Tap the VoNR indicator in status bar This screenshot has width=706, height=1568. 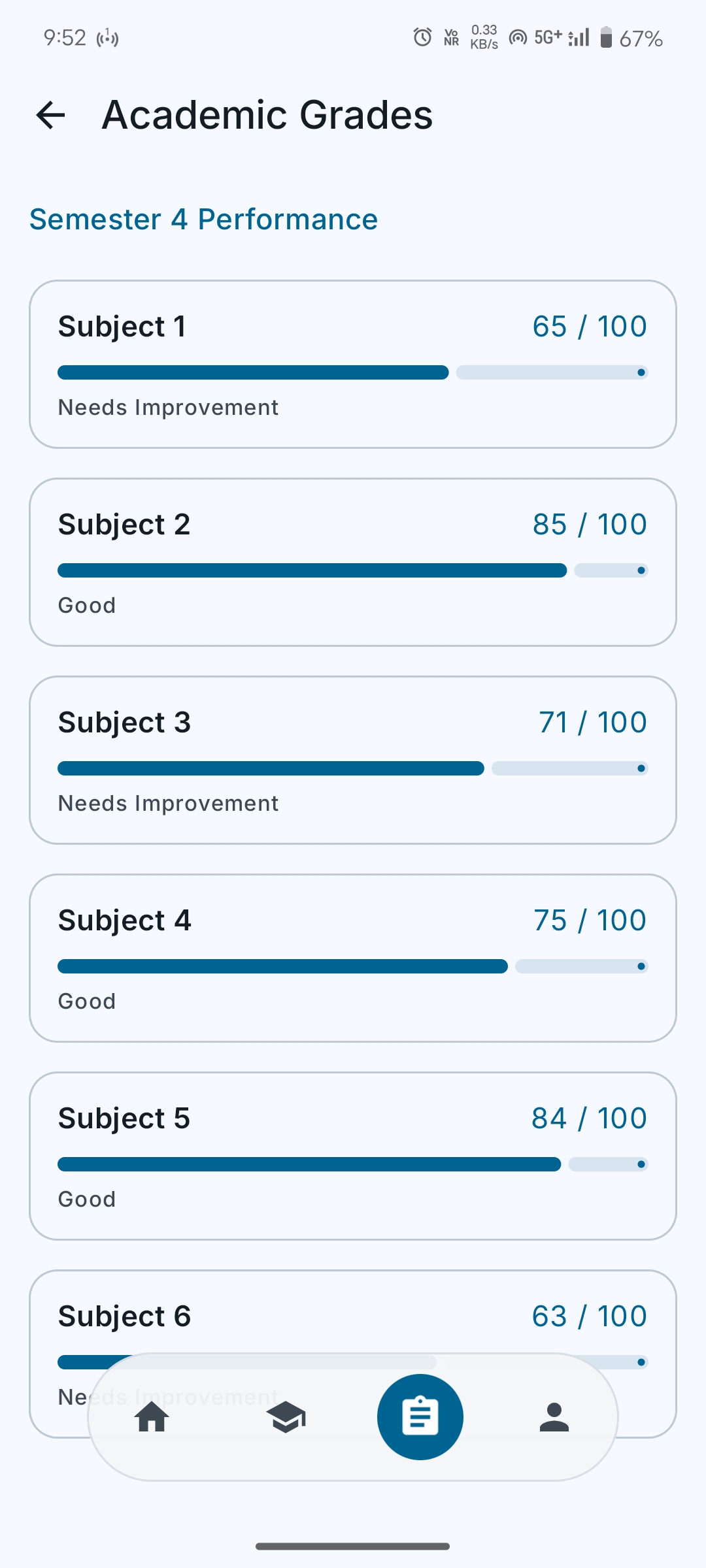pyautogui.click(x=451, y=37)
